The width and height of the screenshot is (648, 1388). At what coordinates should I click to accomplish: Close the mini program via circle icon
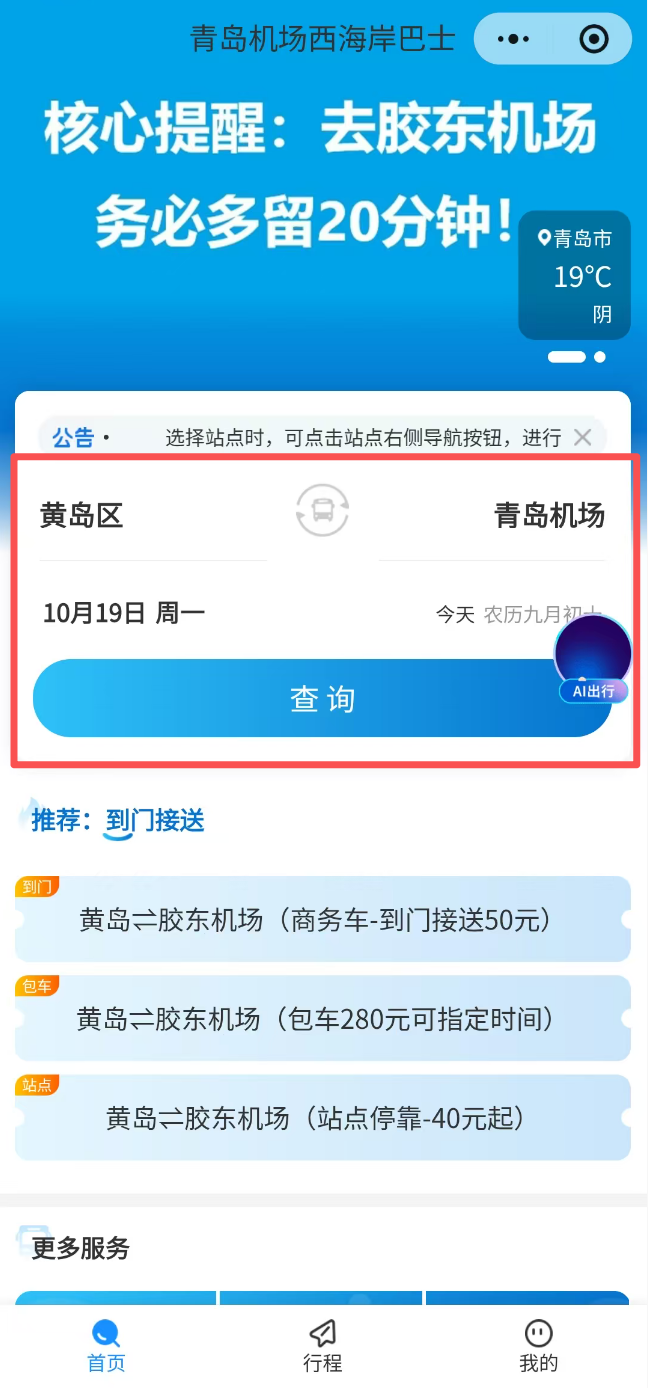pyautogui.click(x=594, y=39)
